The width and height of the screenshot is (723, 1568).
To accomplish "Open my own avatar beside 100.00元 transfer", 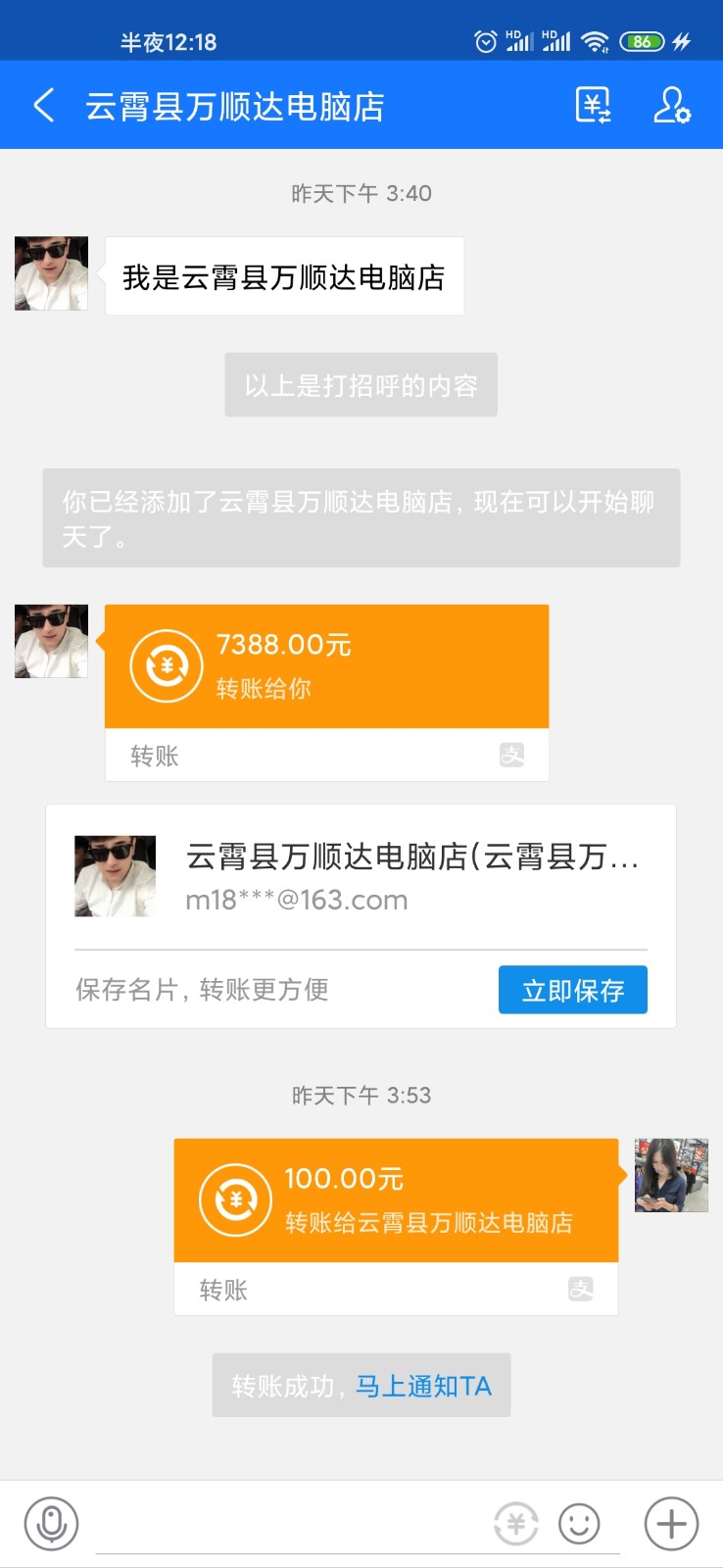I will click(671, 1175).
